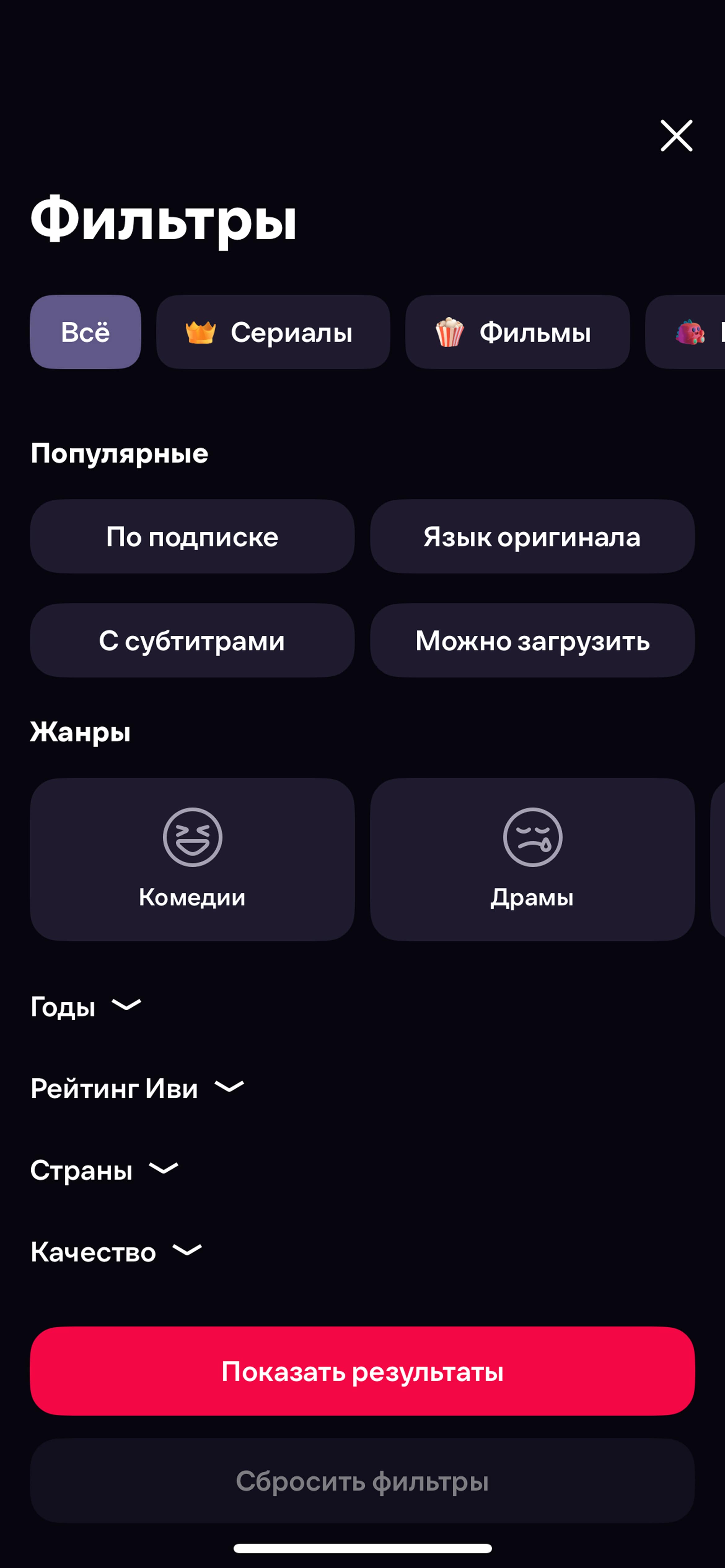Select the Всё category chip

point(85,332)
